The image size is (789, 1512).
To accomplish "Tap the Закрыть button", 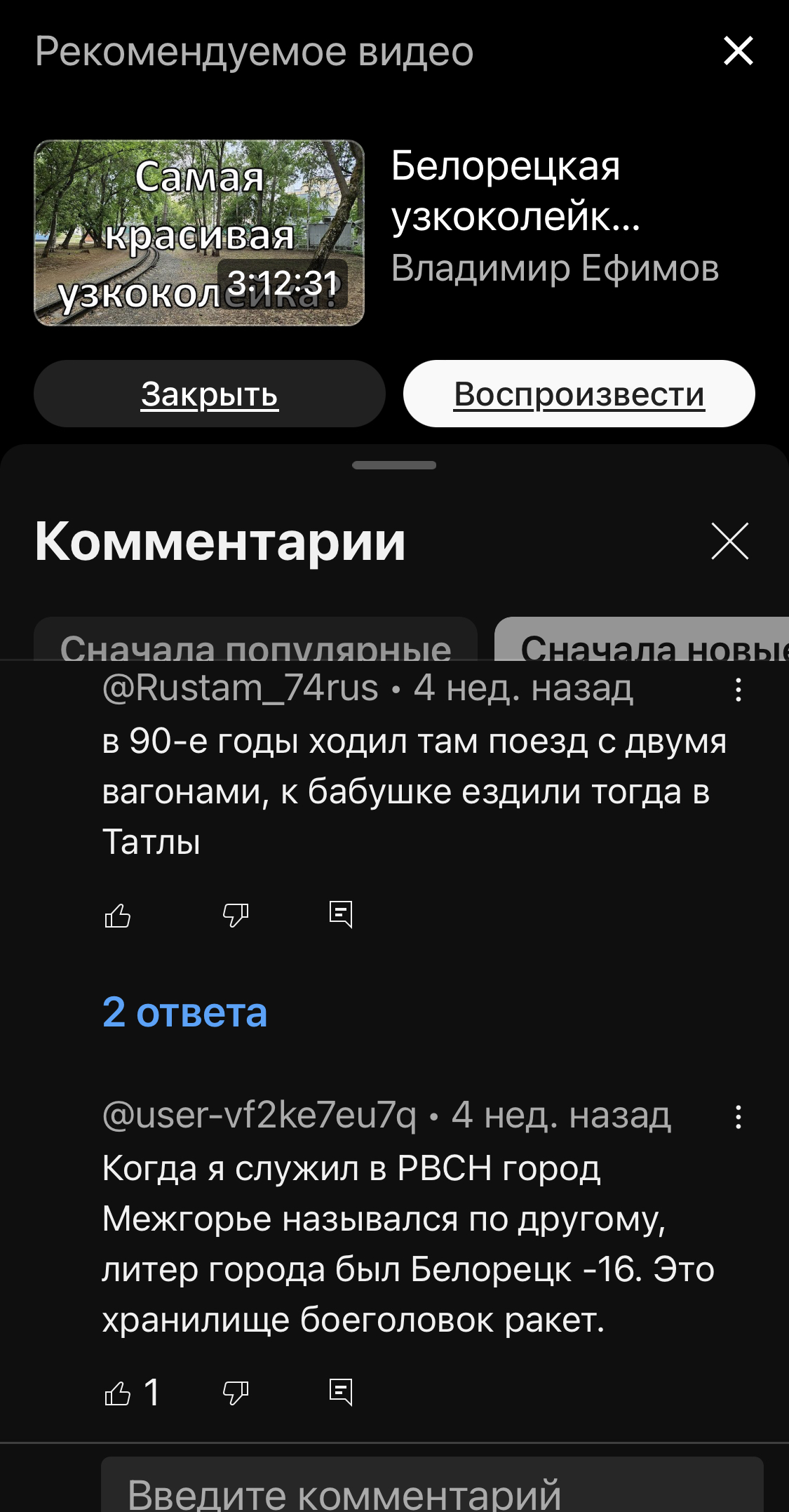I will (x=209, y=394).
